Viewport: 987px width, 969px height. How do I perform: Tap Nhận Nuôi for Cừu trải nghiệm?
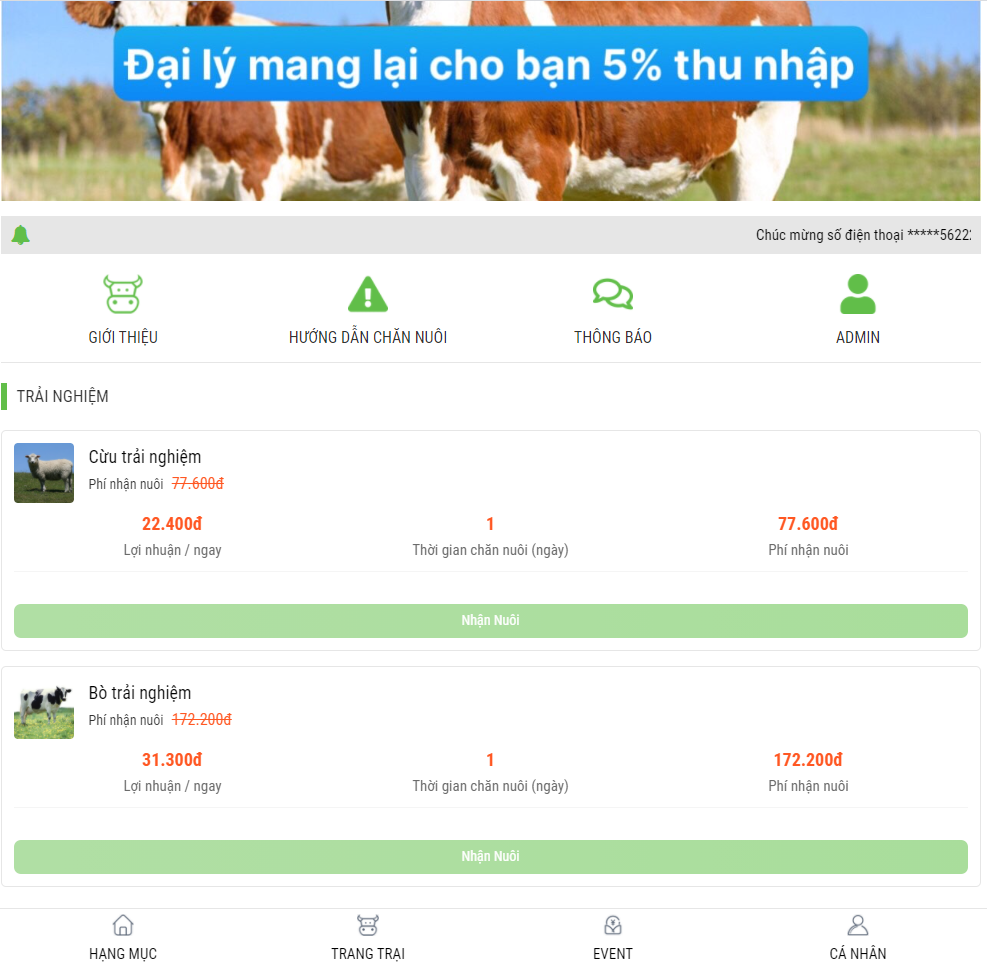click(x=490, y=621)
